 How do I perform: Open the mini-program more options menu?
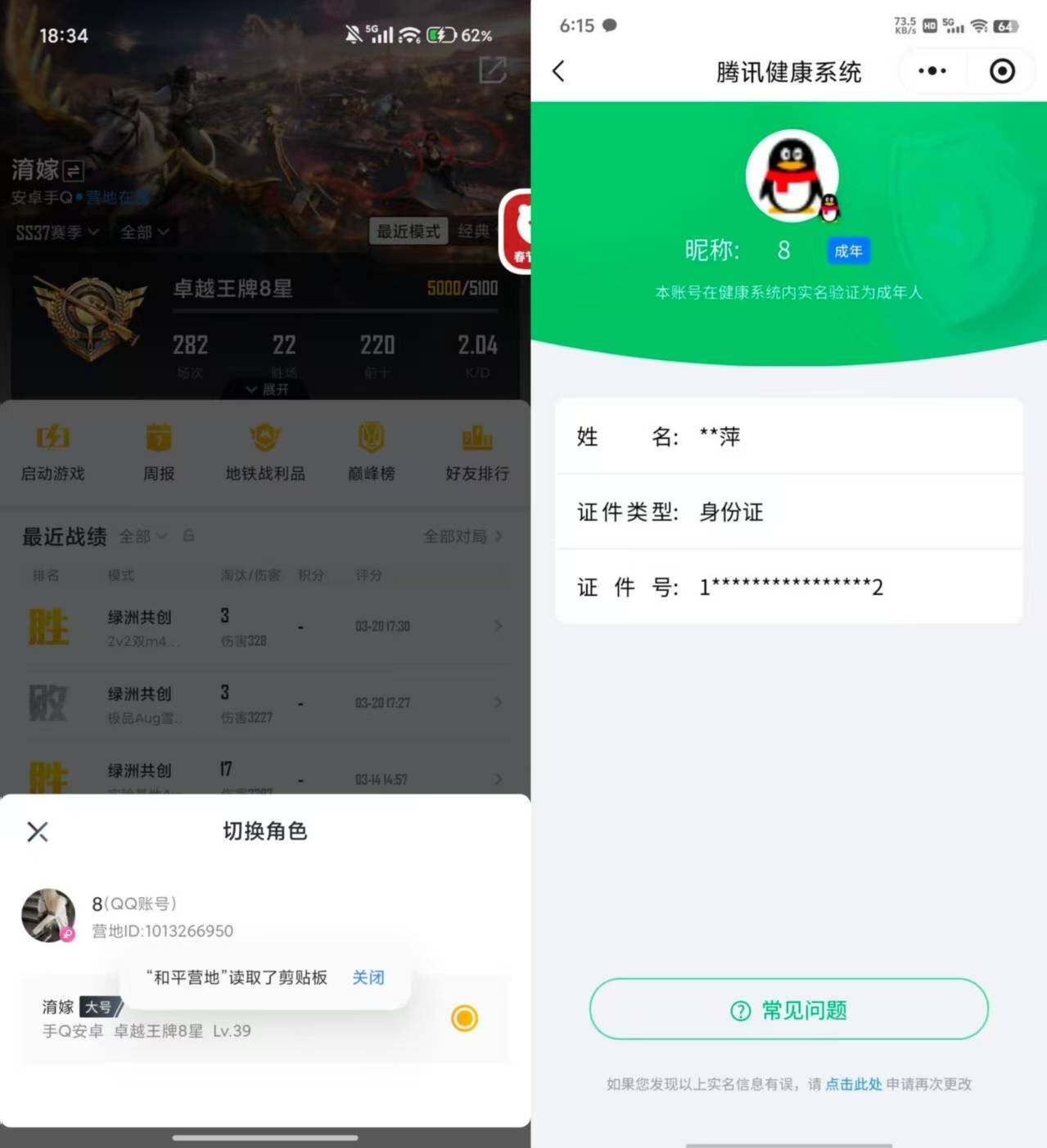931,71
